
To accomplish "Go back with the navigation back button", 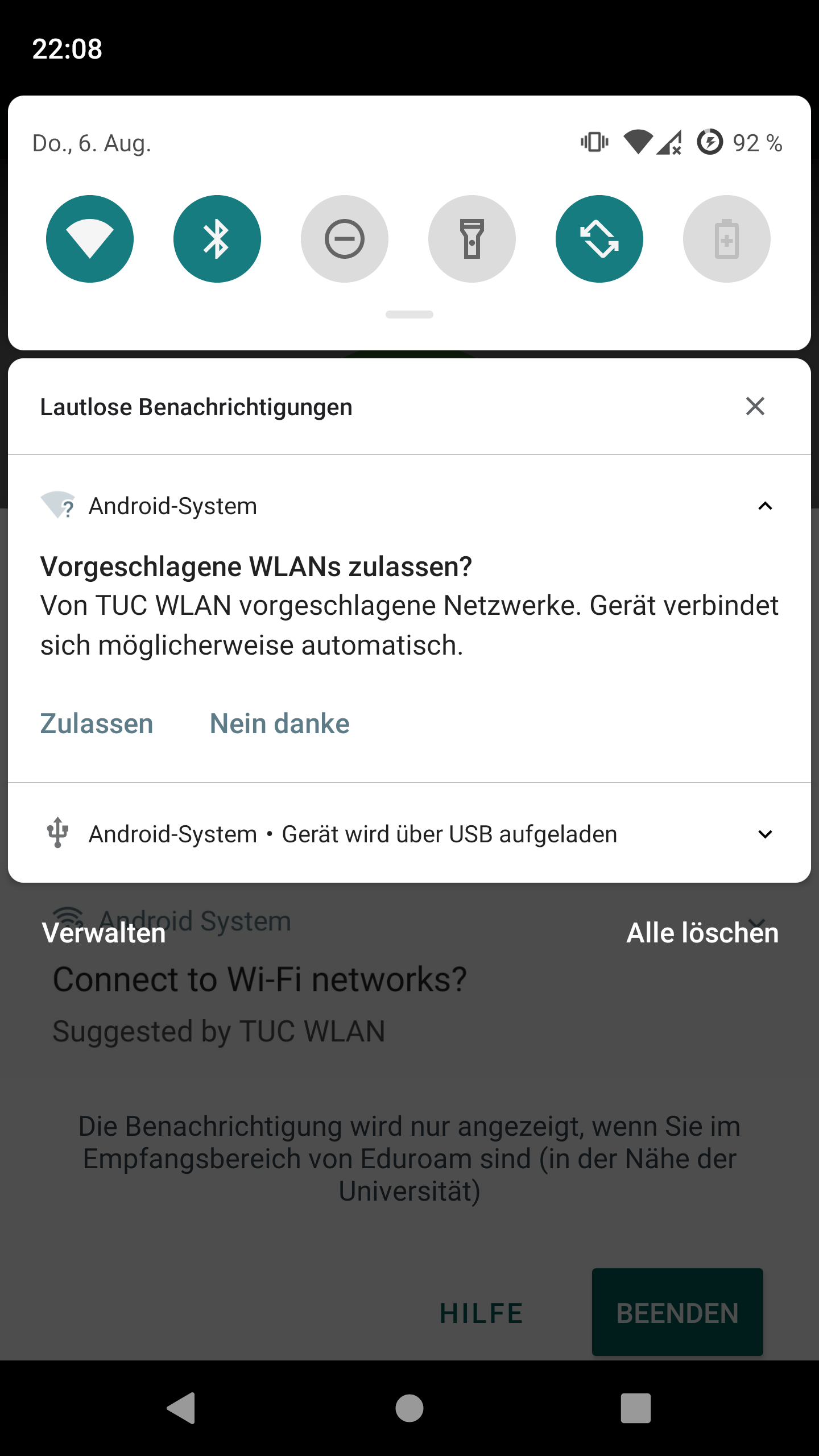I will (181, 1408).
